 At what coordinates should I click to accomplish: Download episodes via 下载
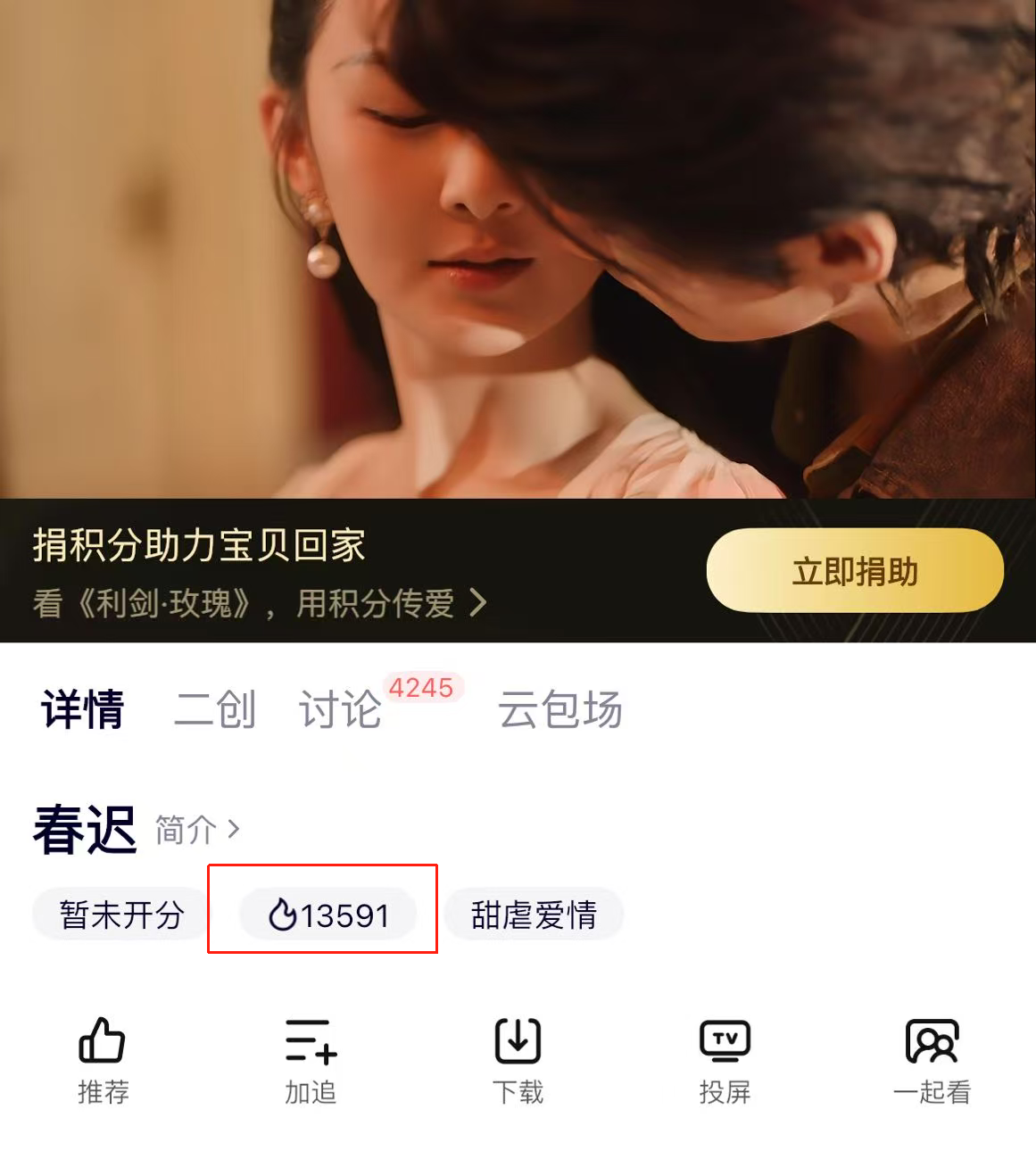518,1059
